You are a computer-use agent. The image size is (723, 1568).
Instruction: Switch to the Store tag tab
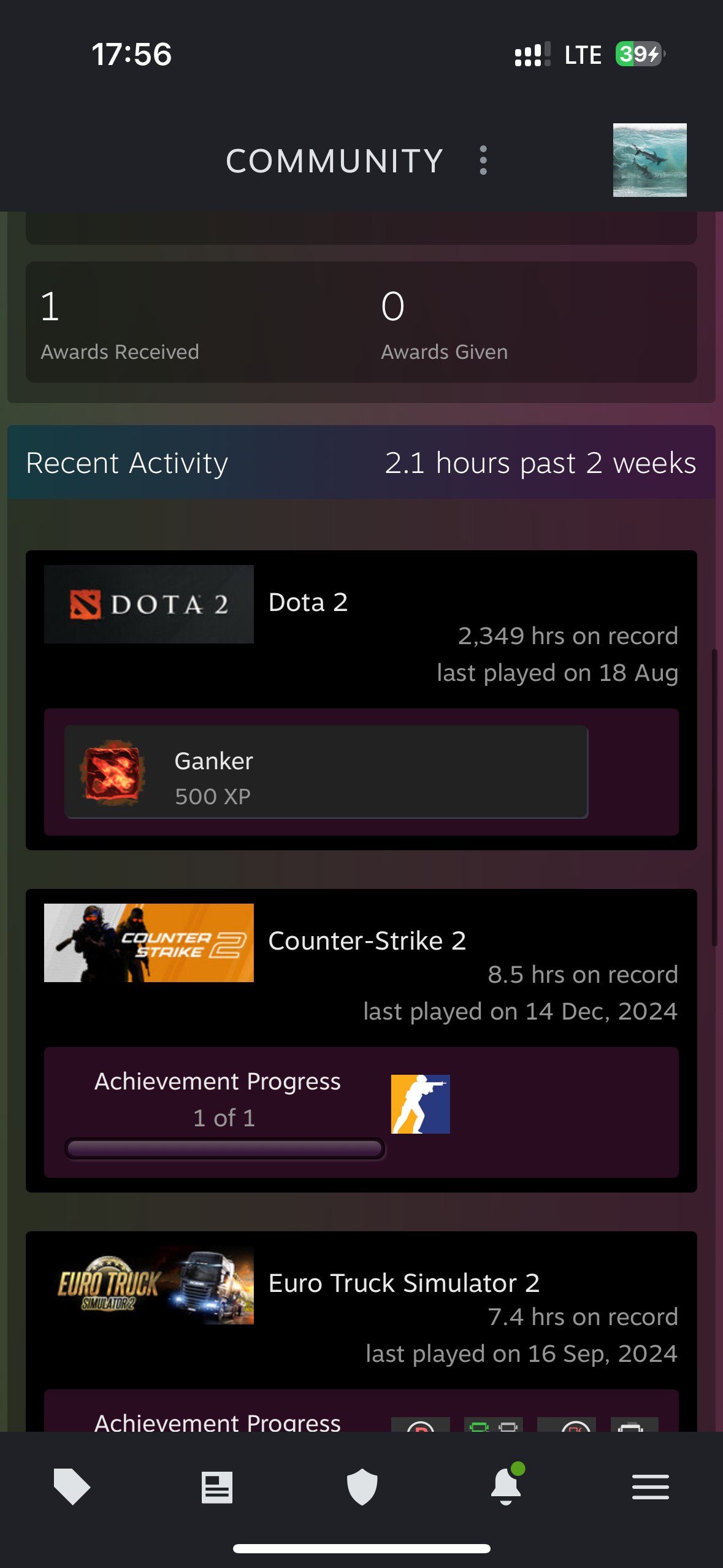(72, 1486)
